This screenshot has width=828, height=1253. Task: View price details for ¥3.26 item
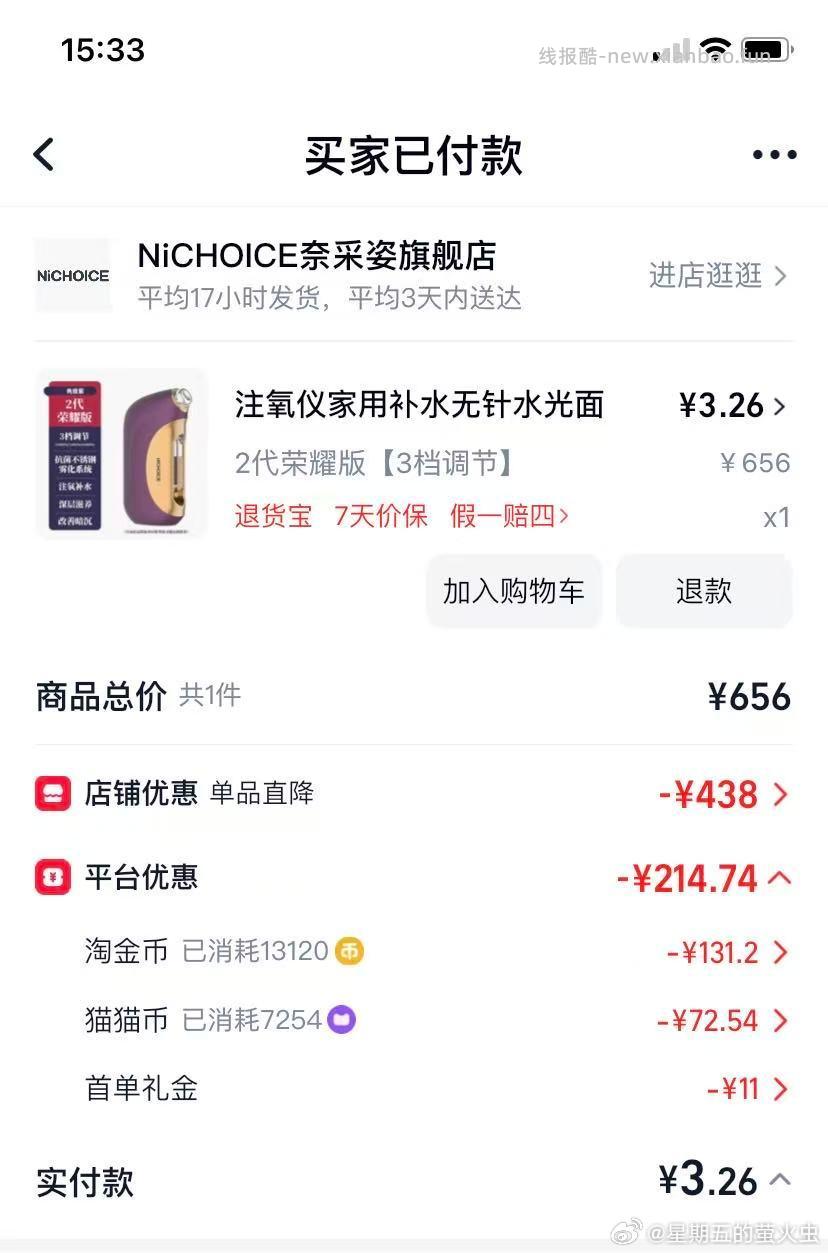[733, 405]
